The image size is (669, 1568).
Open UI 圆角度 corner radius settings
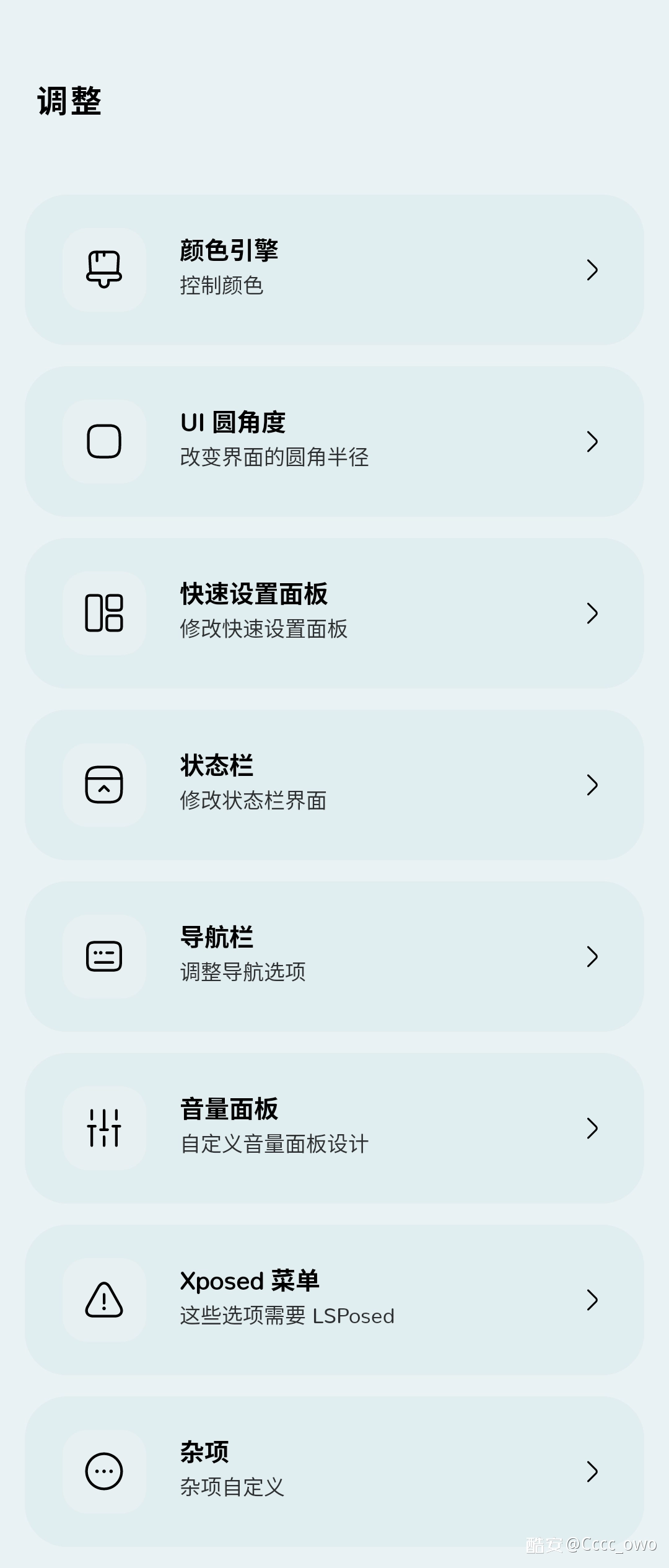click(x=334, y=441)
